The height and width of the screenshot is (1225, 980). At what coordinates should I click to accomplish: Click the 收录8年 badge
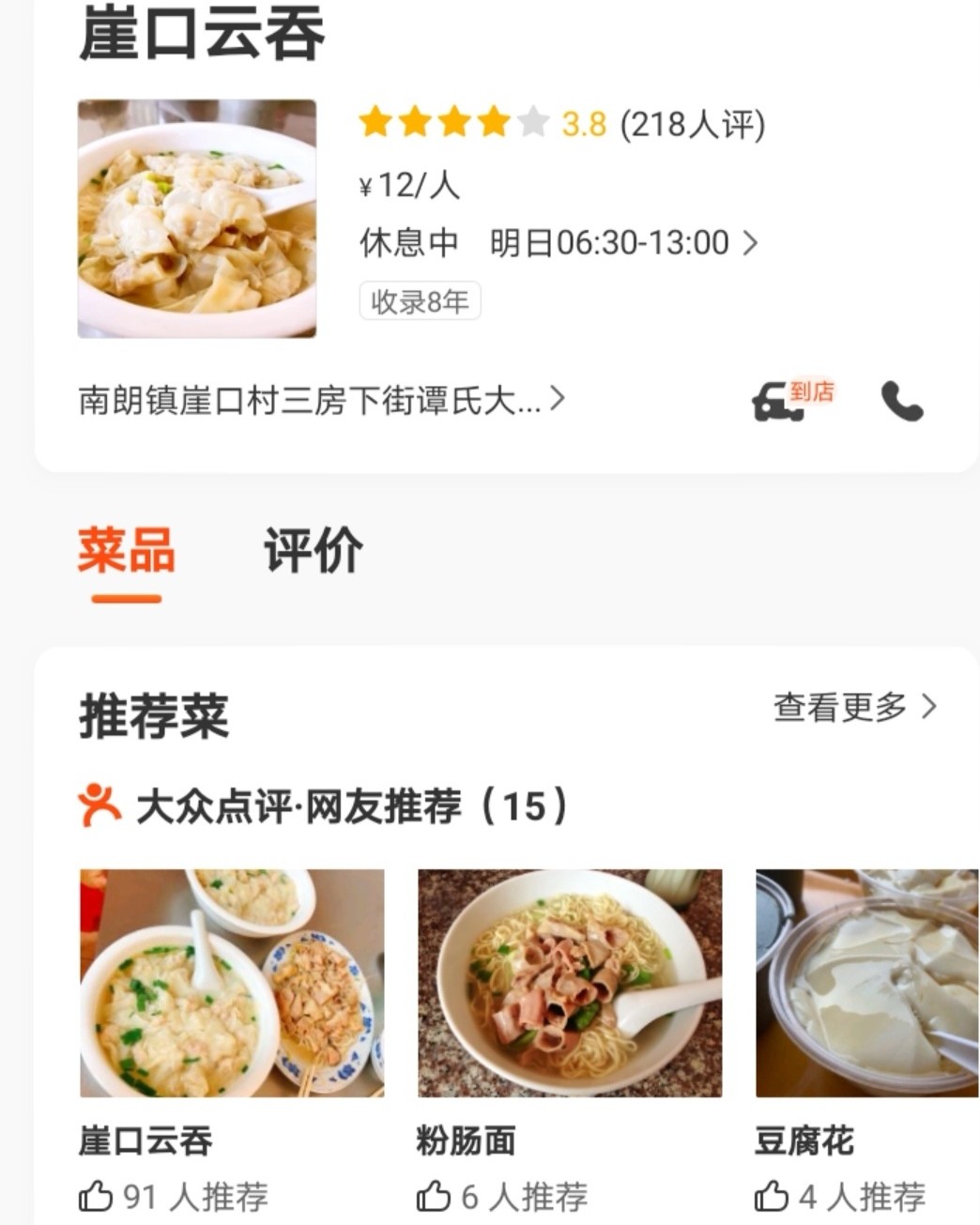point(419,300)
